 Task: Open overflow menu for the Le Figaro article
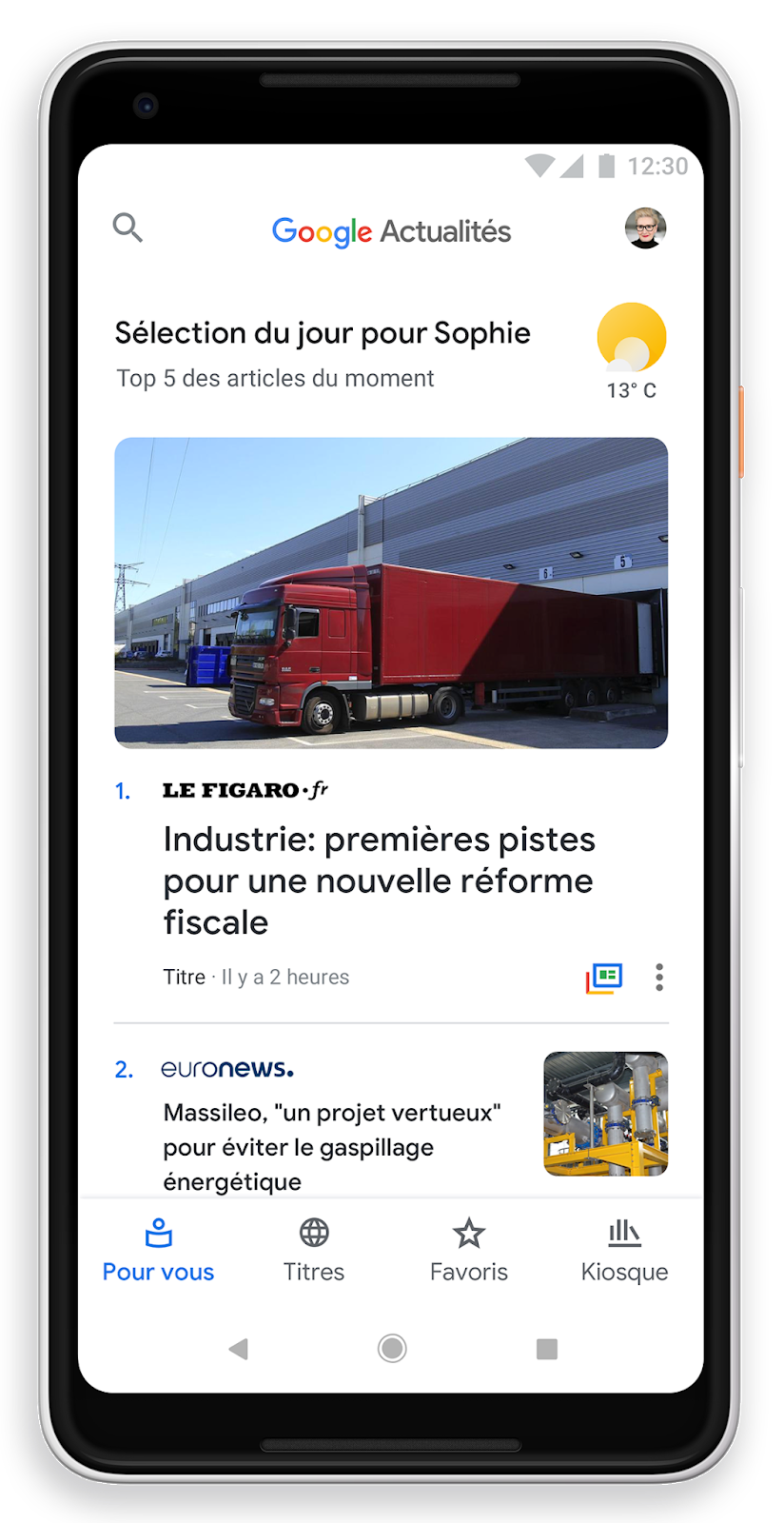[x=659, y=978]
